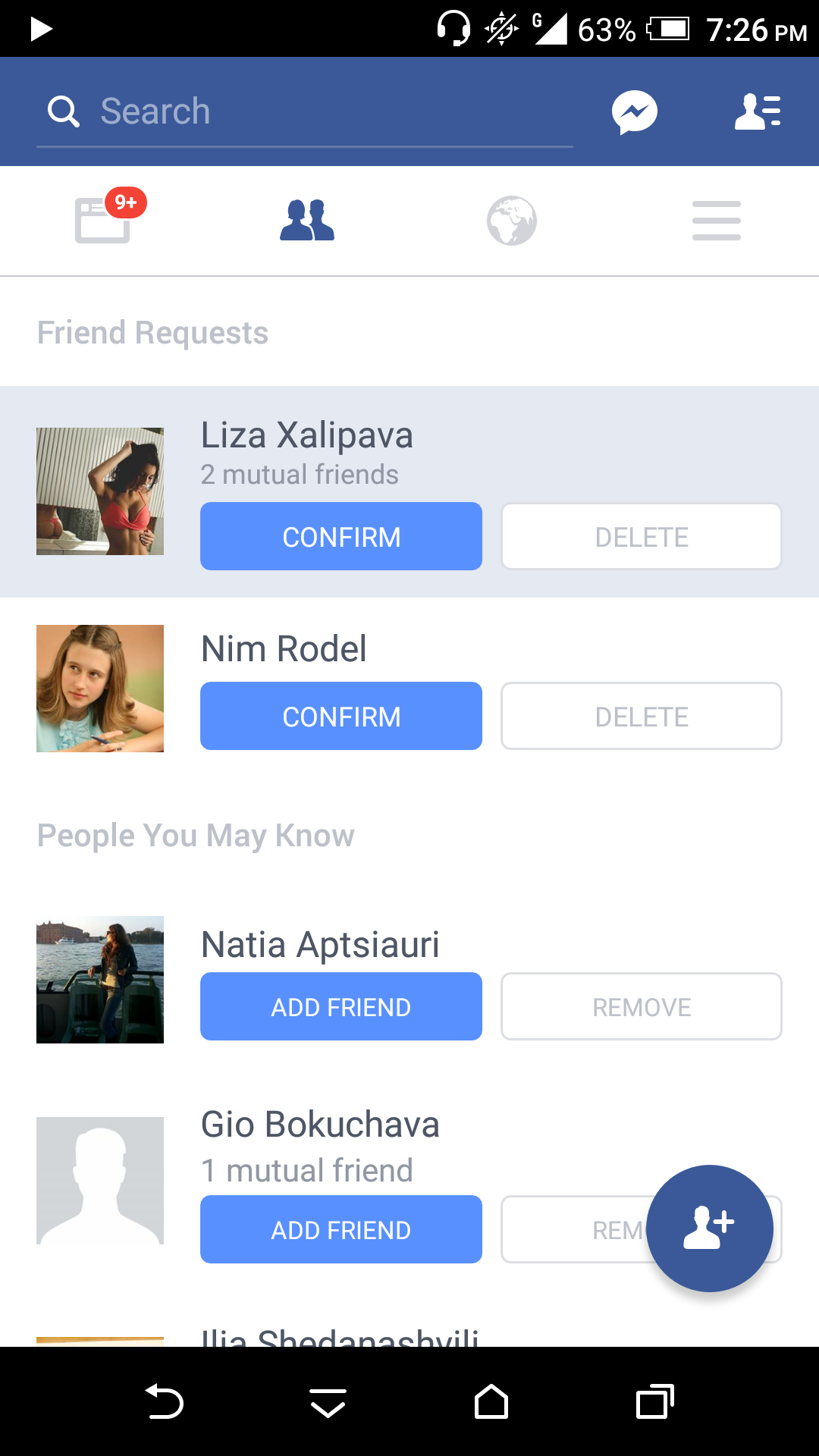Tap the Search field
This screenshot has width=819, height=1456.
[x=303, y=111]
